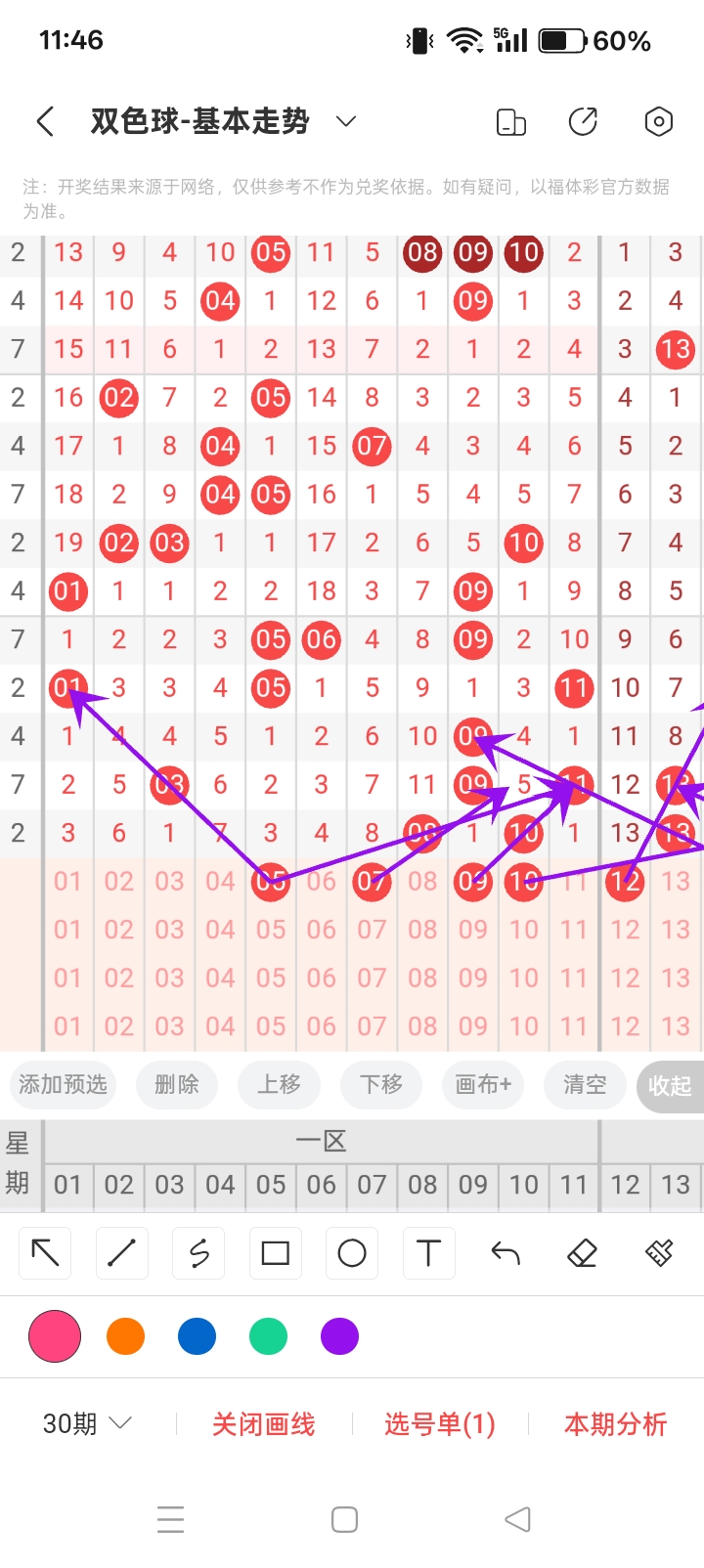704x1568 pixels.
Task: Collapse the panel with 收起 button
Action: 671,1085
